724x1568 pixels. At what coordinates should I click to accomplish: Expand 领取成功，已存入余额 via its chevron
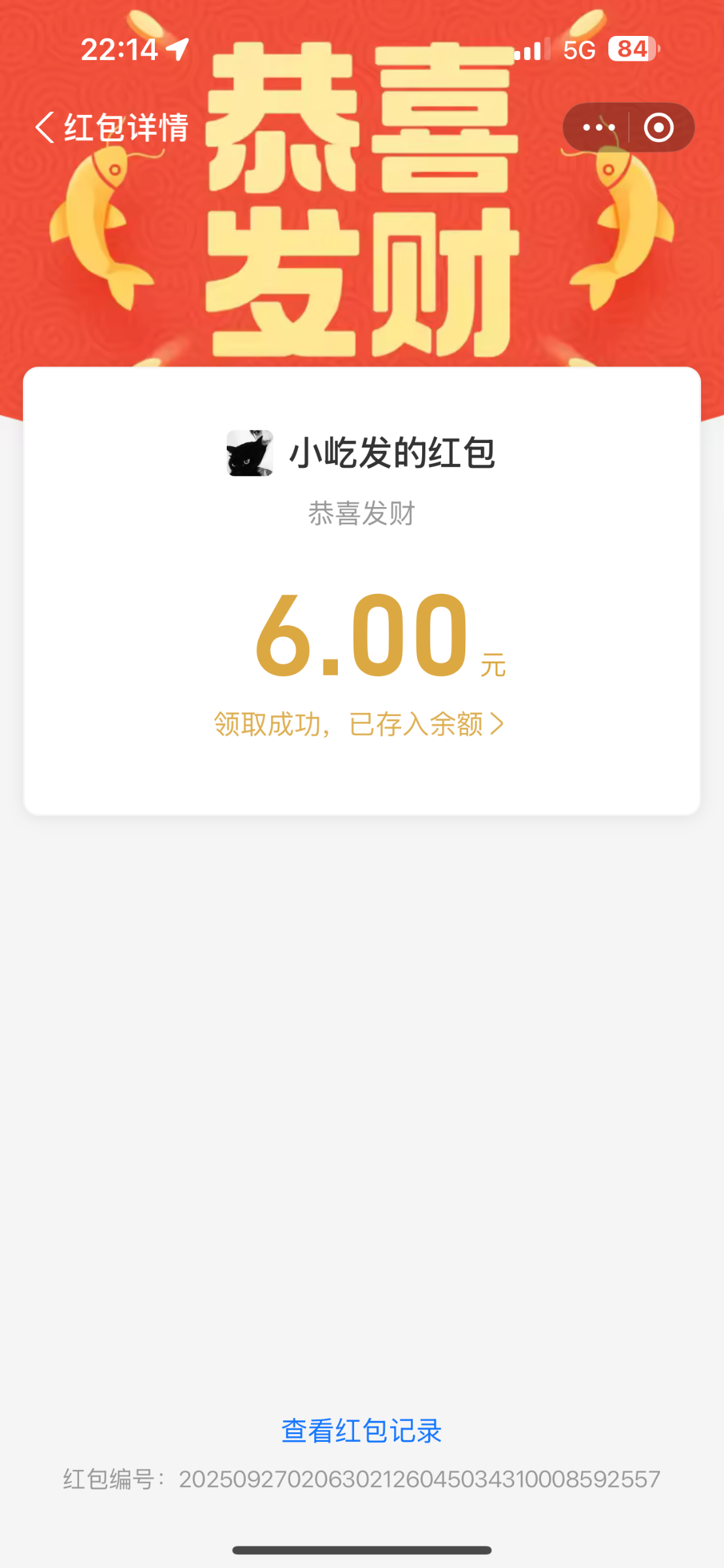(500, 724)
